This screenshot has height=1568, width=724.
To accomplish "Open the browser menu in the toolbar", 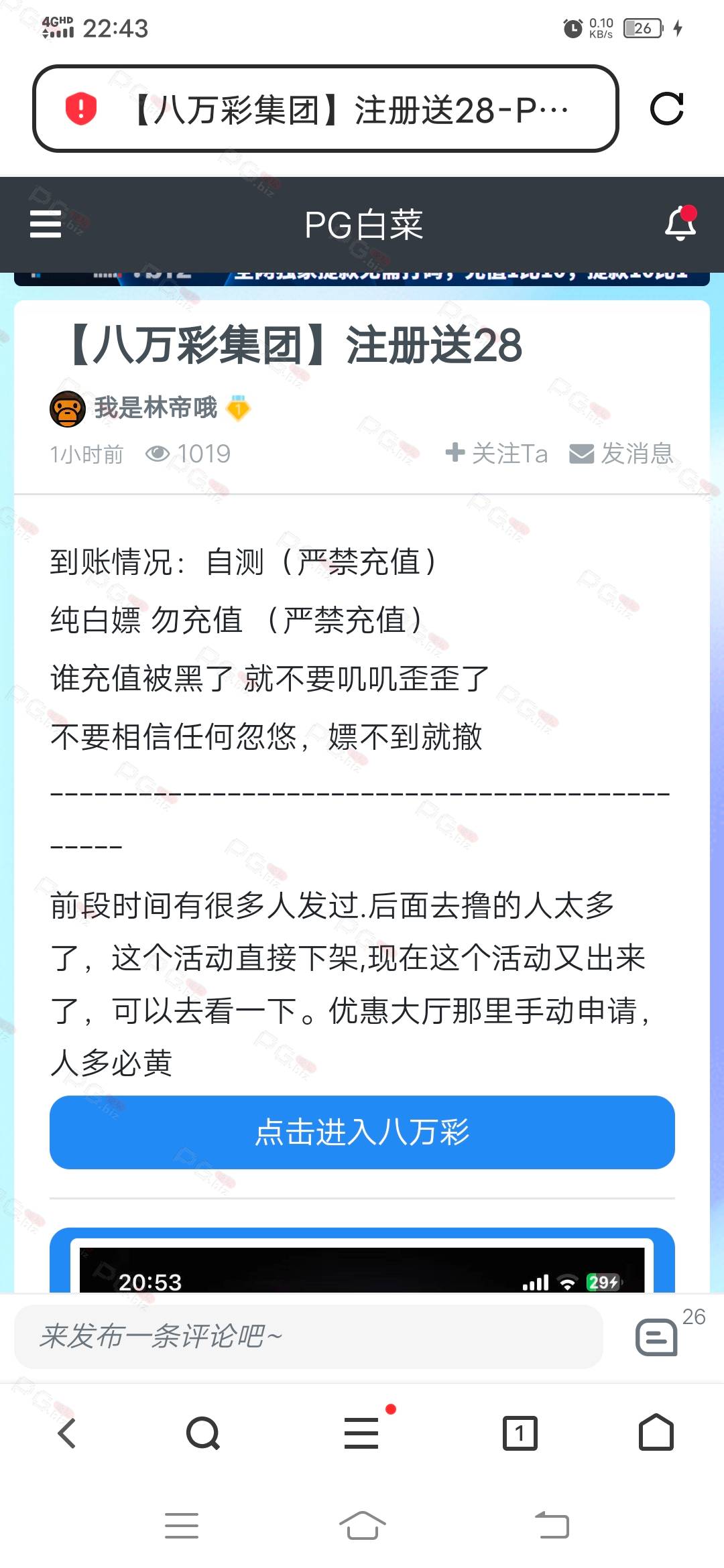I will 363,1432.
